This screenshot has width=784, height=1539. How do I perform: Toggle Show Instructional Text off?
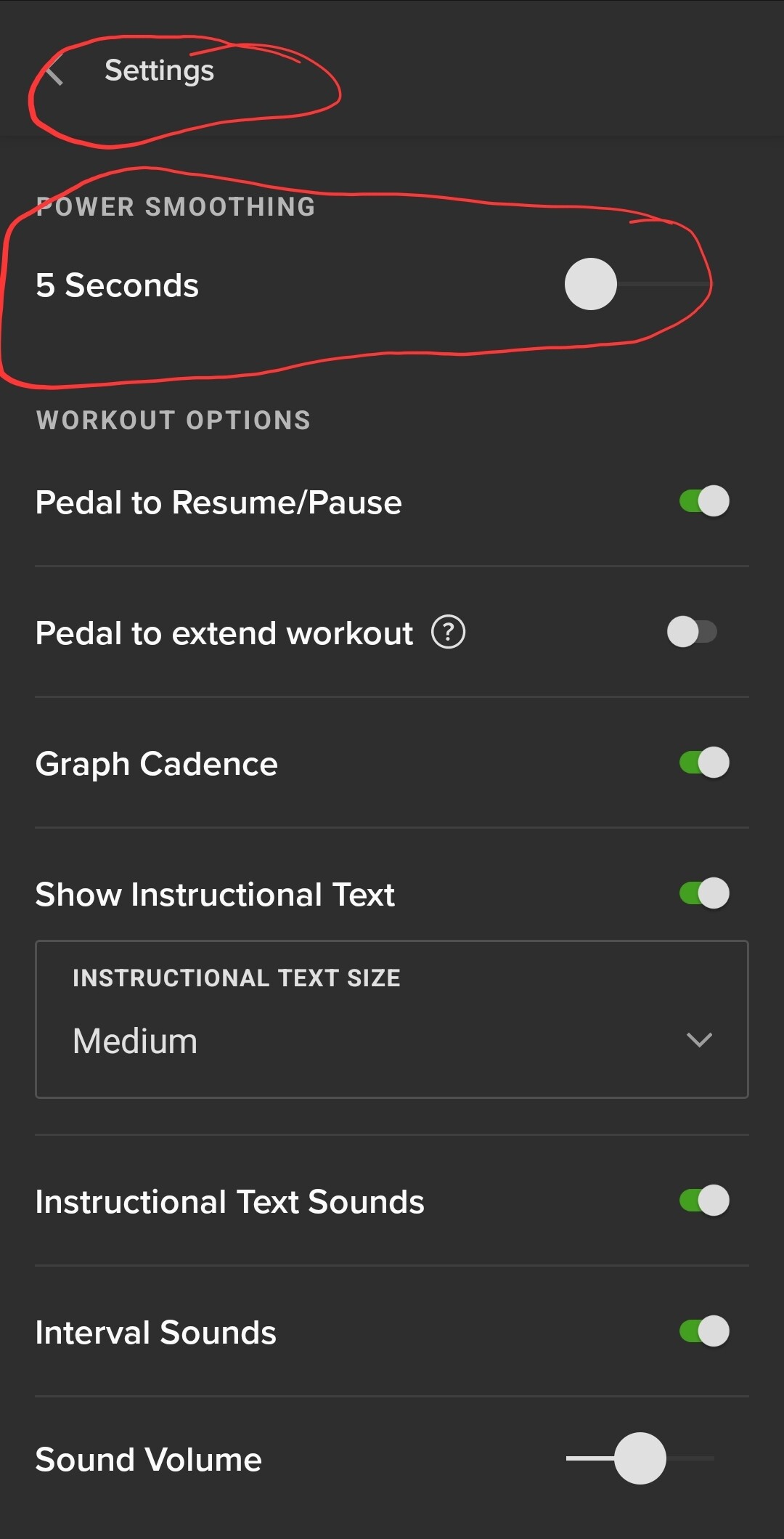point(704,893)
